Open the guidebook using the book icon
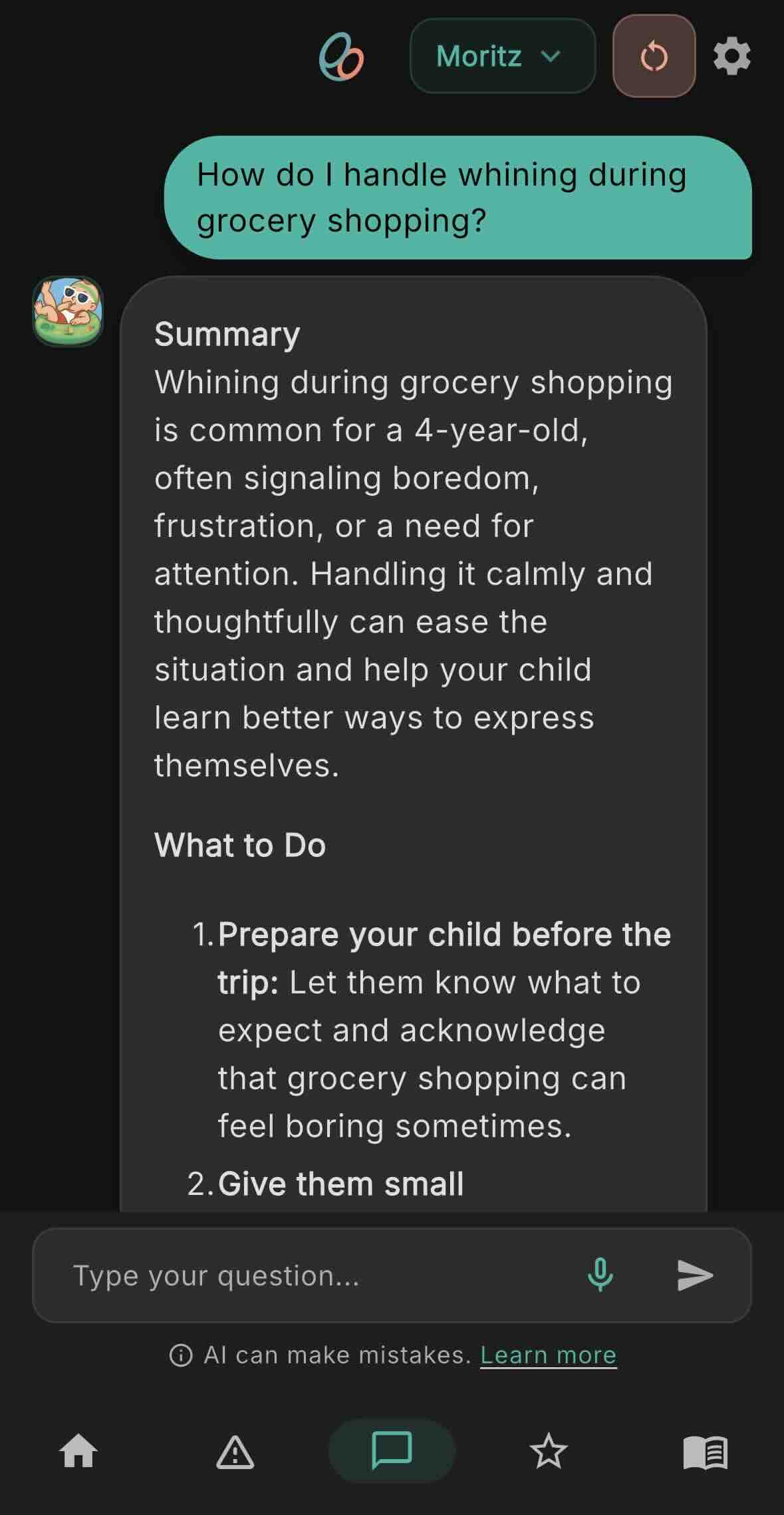 point(706,1452)
